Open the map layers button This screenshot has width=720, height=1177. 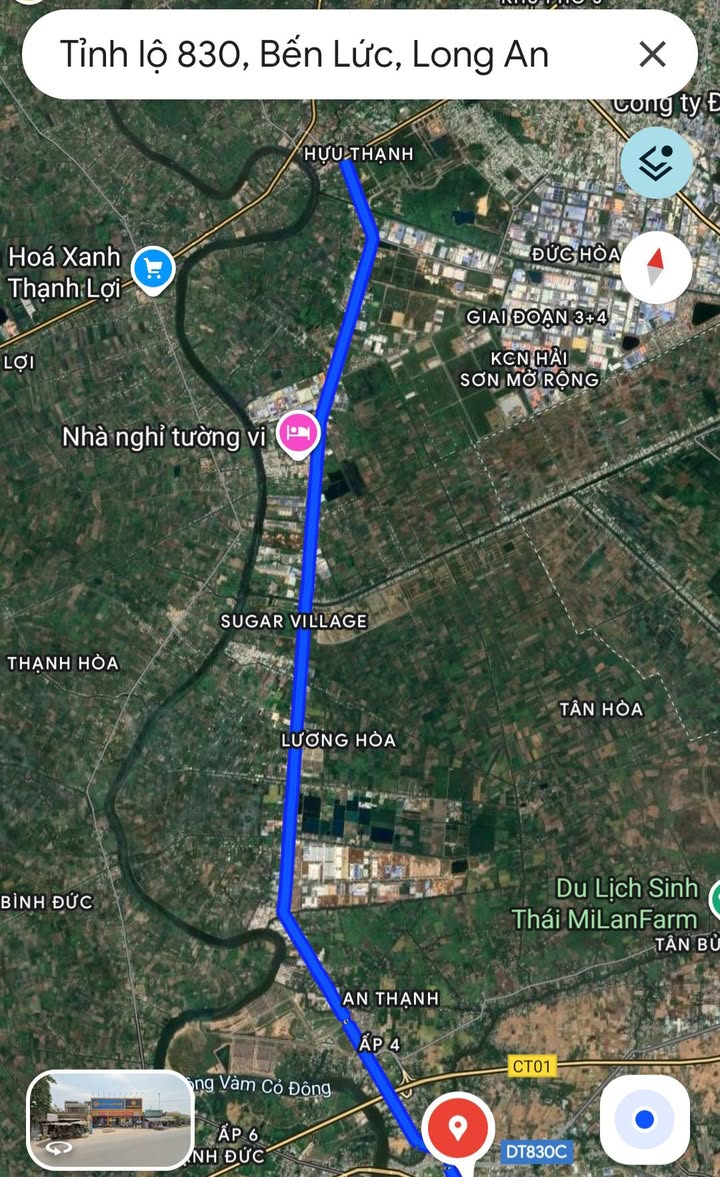tap(656, 162)
